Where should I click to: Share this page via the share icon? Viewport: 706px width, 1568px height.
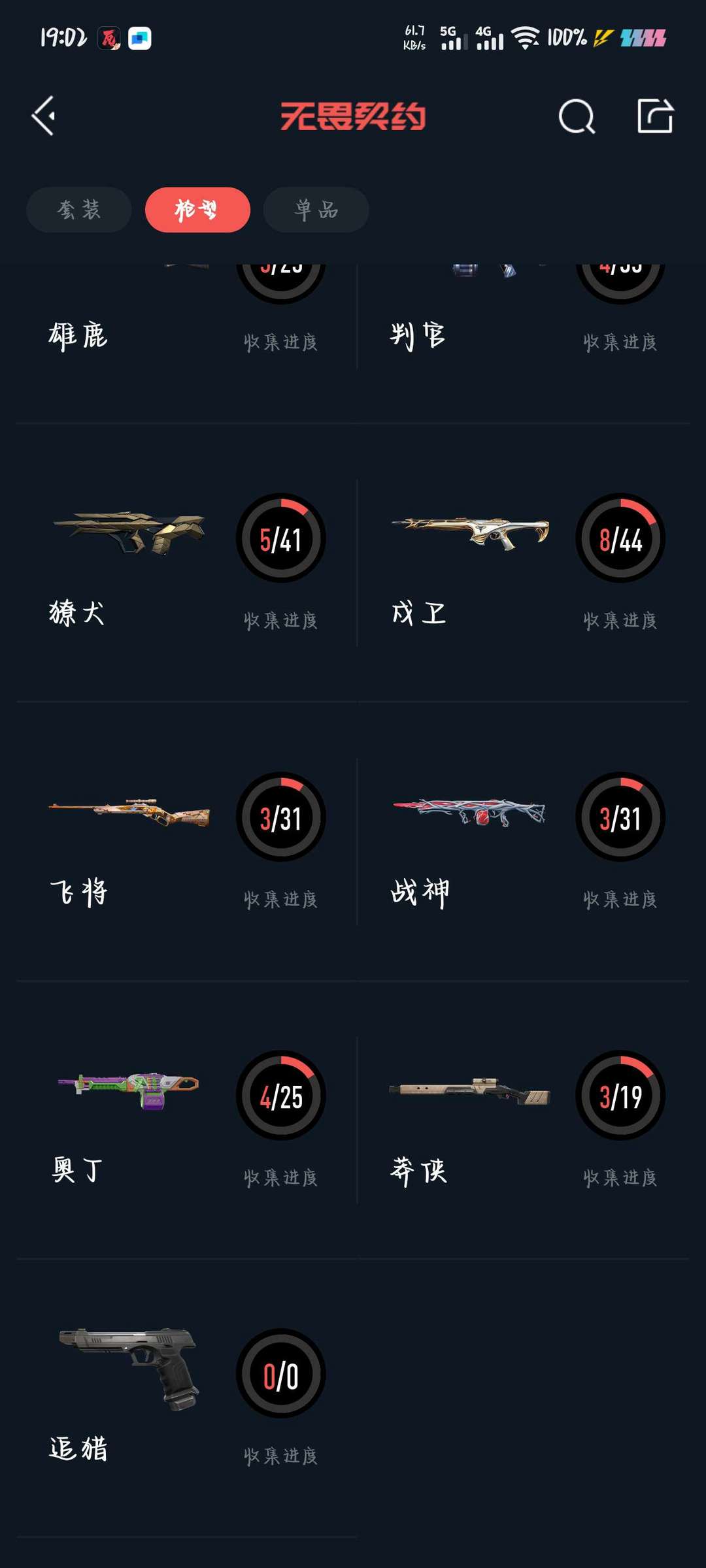(x=655, y=117)
